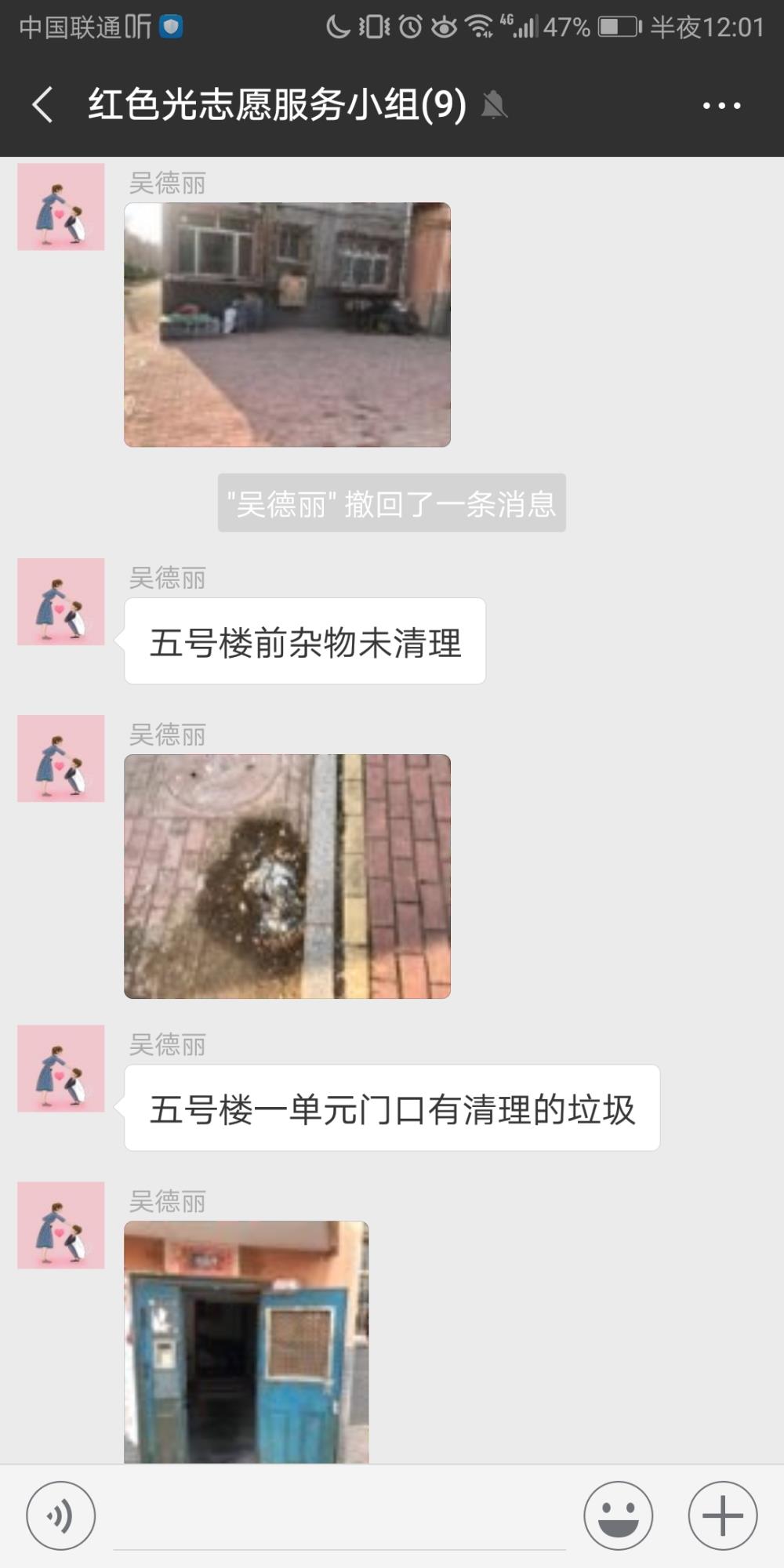Go back from the group chat
Image resolution: width=784 pixels, height=1568 pixels.
(43, 105)
